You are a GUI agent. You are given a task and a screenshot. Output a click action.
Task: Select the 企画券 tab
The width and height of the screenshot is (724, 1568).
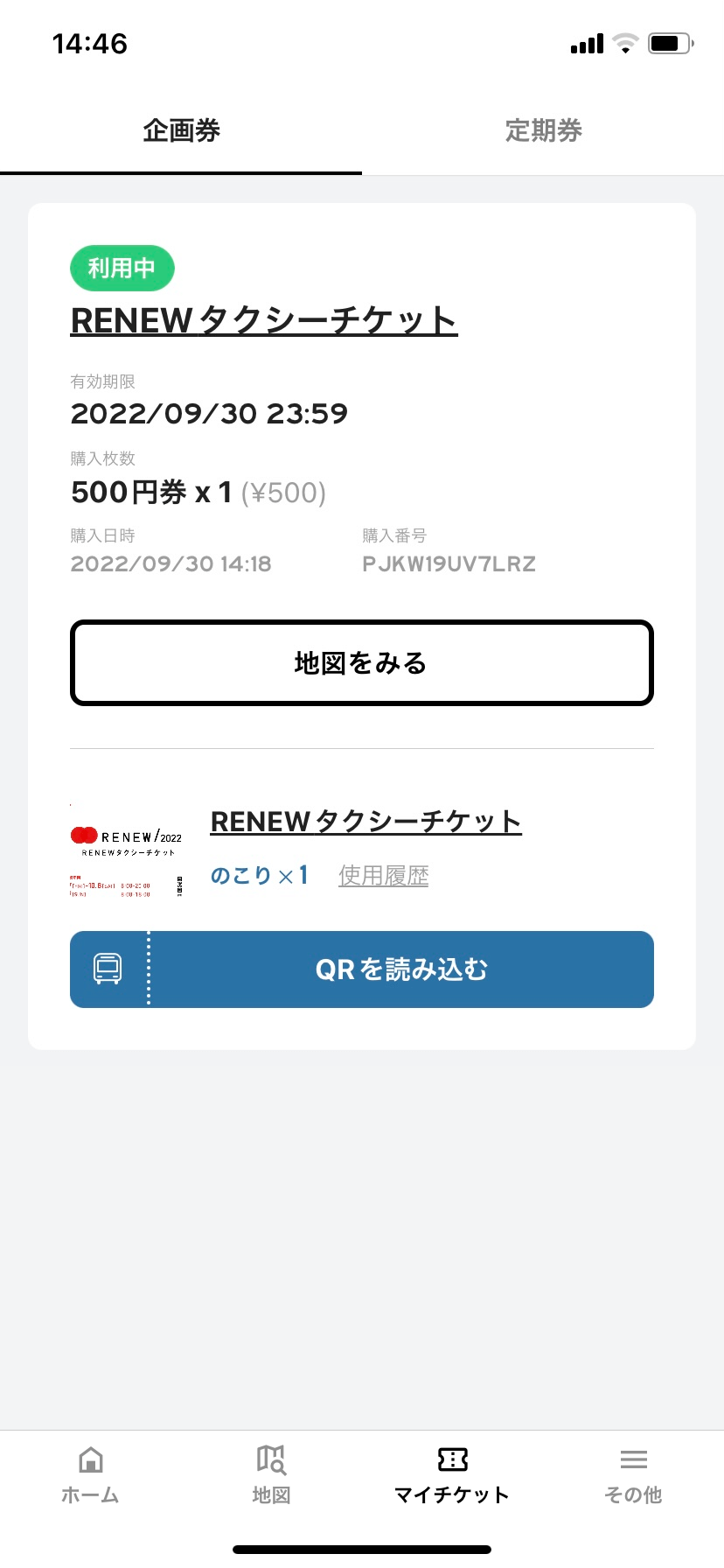click(x=181, y=131)
